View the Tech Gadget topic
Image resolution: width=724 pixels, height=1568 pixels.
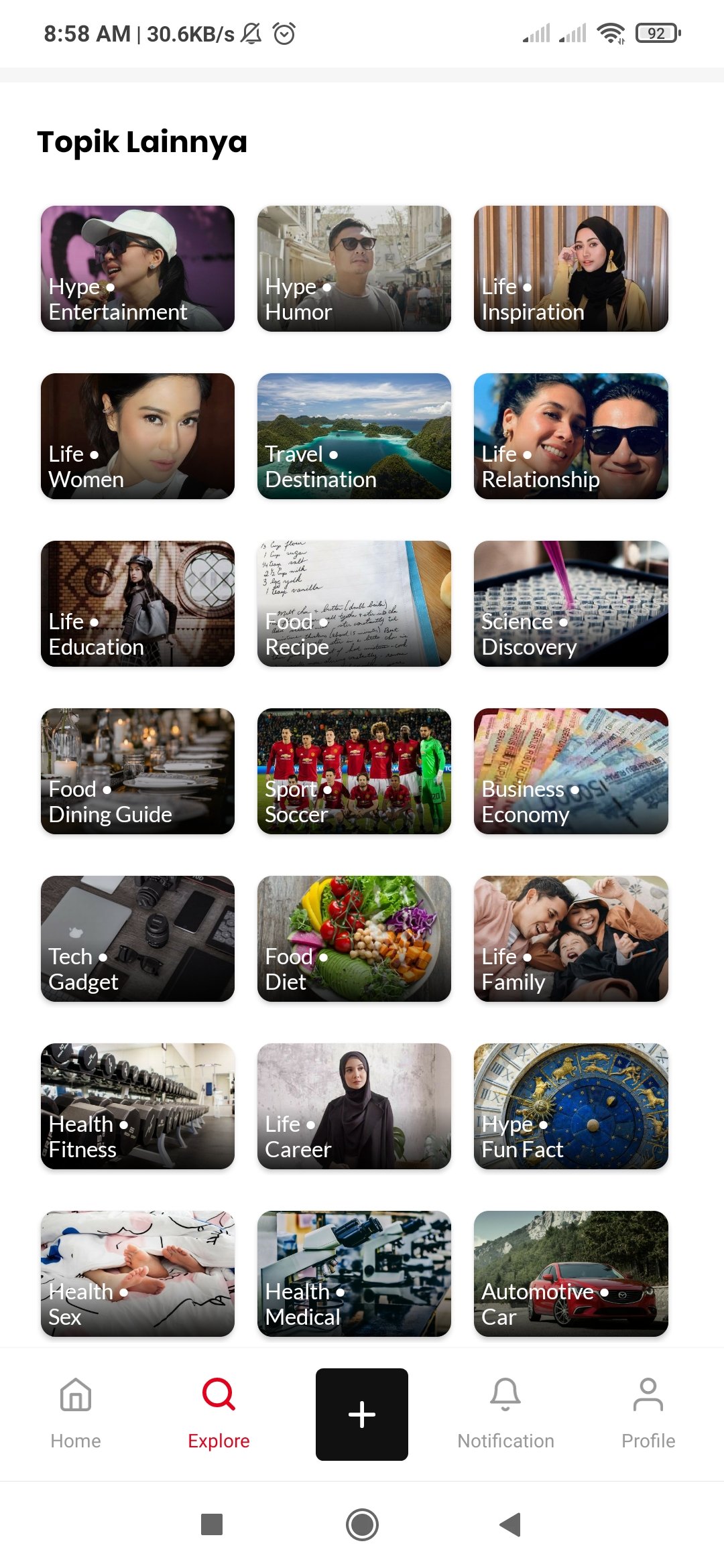(x=137, y=939)
